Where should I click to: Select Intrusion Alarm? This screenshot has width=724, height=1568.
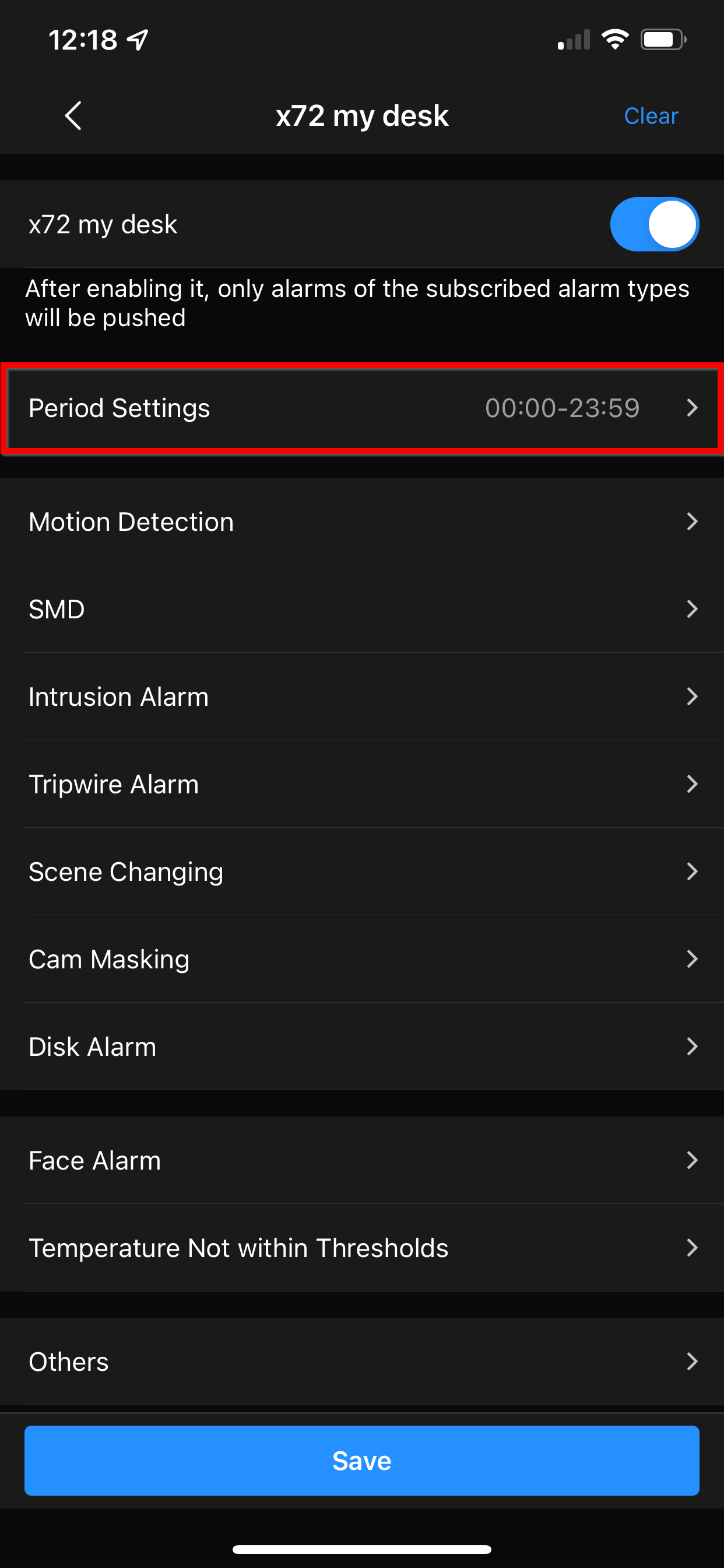pos(362,697)
